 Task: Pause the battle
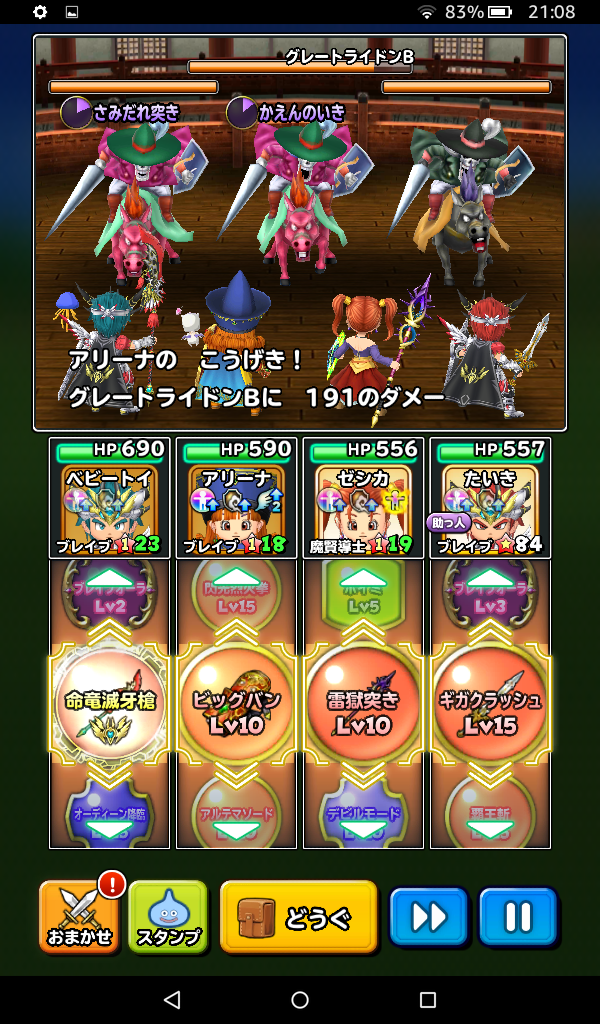click(x=517, y=916)
